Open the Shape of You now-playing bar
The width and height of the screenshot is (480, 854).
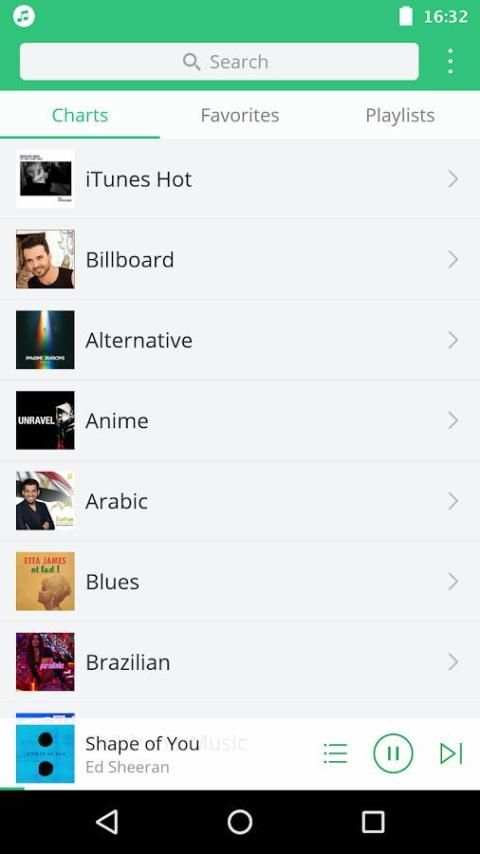pyautogui.click(x=158, y=754)
